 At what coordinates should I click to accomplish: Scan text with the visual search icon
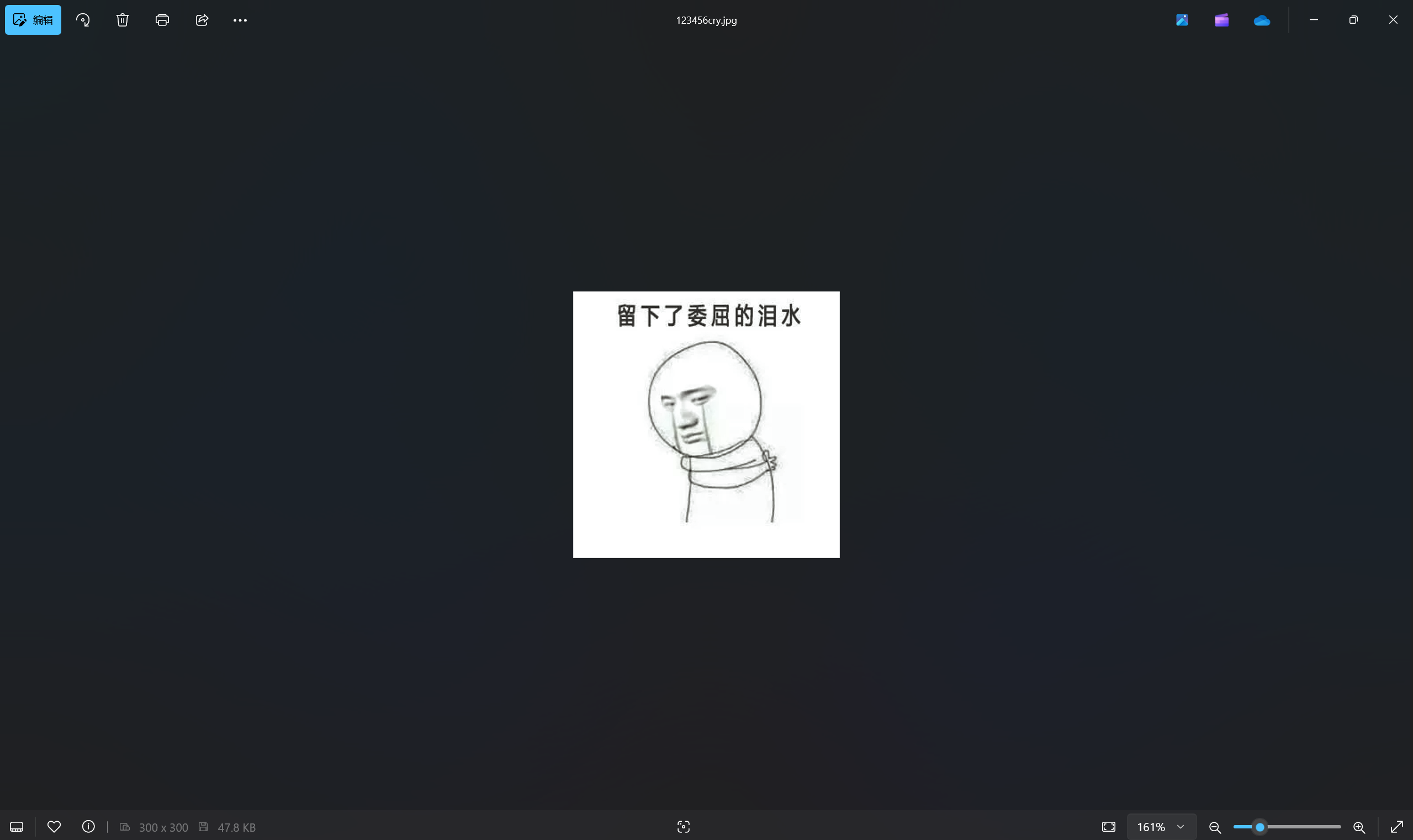(x=684, y=827)
